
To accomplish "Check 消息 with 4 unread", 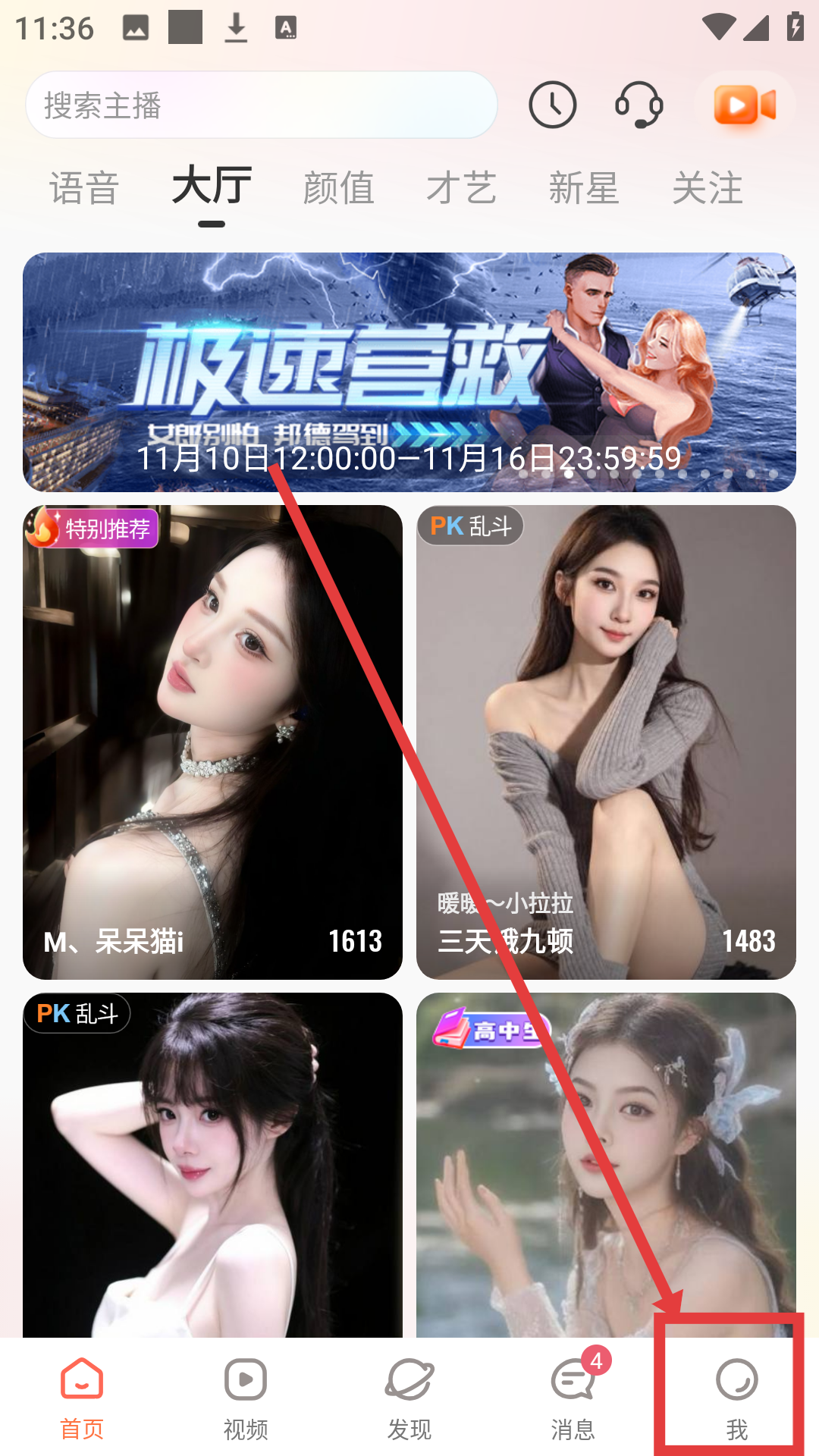I will [573, 1398].
